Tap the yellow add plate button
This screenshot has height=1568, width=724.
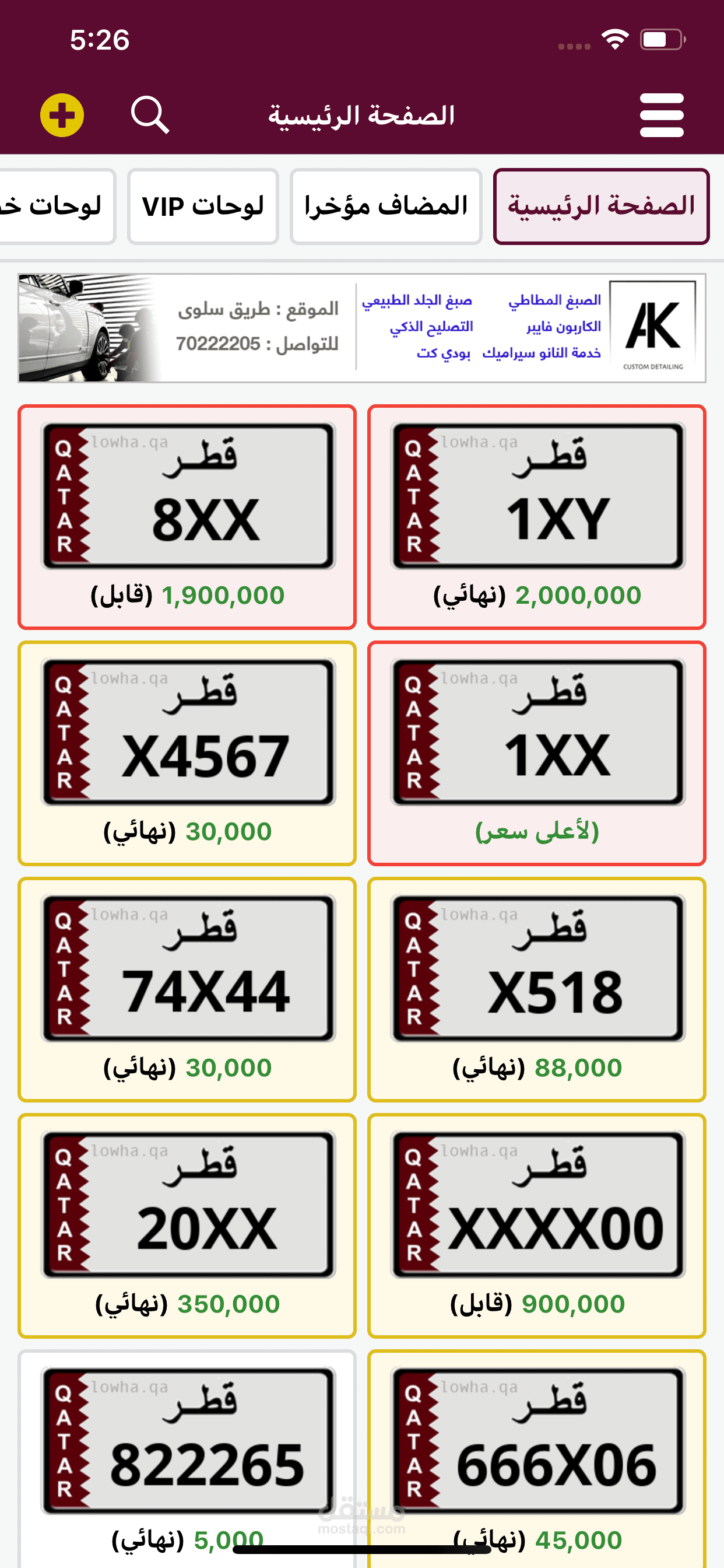[x=62, y=115]
